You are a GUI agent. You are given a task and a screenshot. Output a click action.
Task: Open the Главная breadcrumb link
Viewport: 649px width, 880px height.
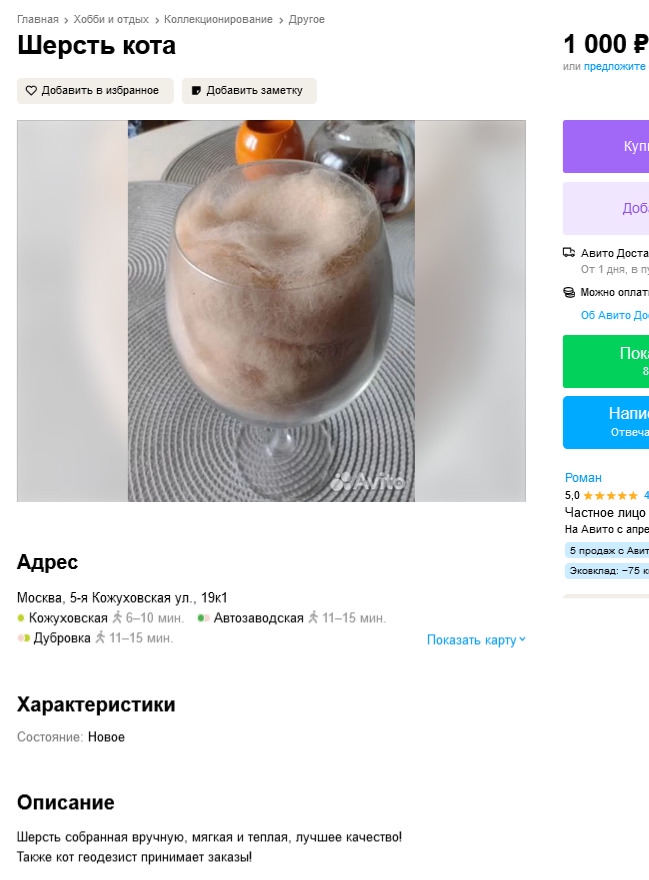click(x=37, y=19)
